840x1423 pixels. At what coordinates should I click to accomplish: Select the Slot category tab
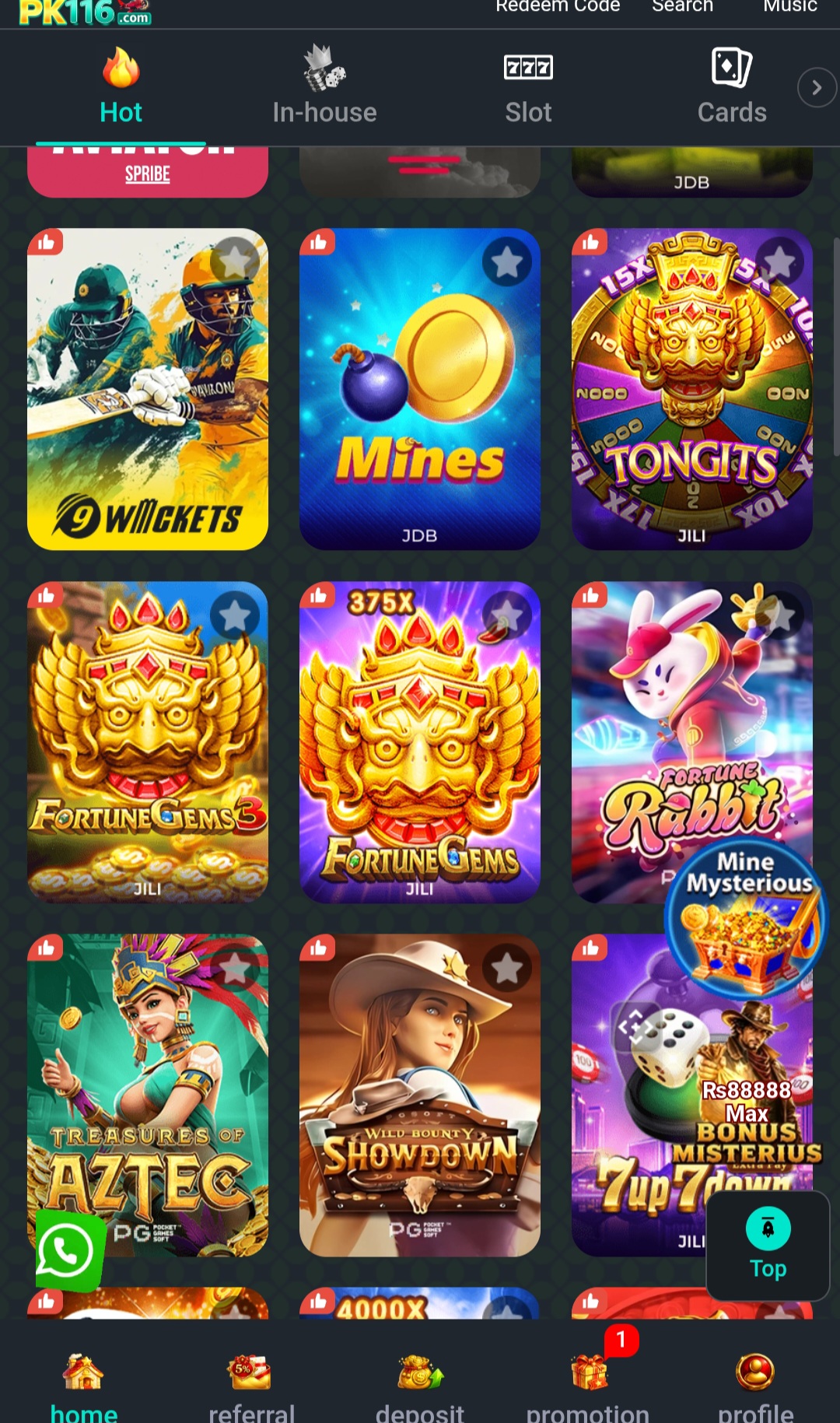528,87
